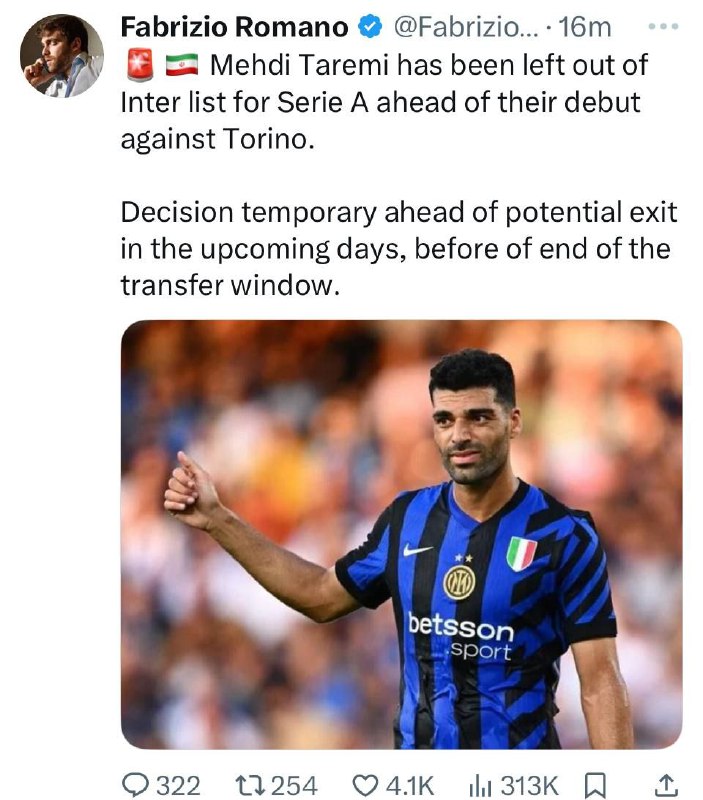Image resolution: width=703 pixels, height=800 pixels.
Task: Share the tweet via the share icon
Action: (x=669, y=785)
